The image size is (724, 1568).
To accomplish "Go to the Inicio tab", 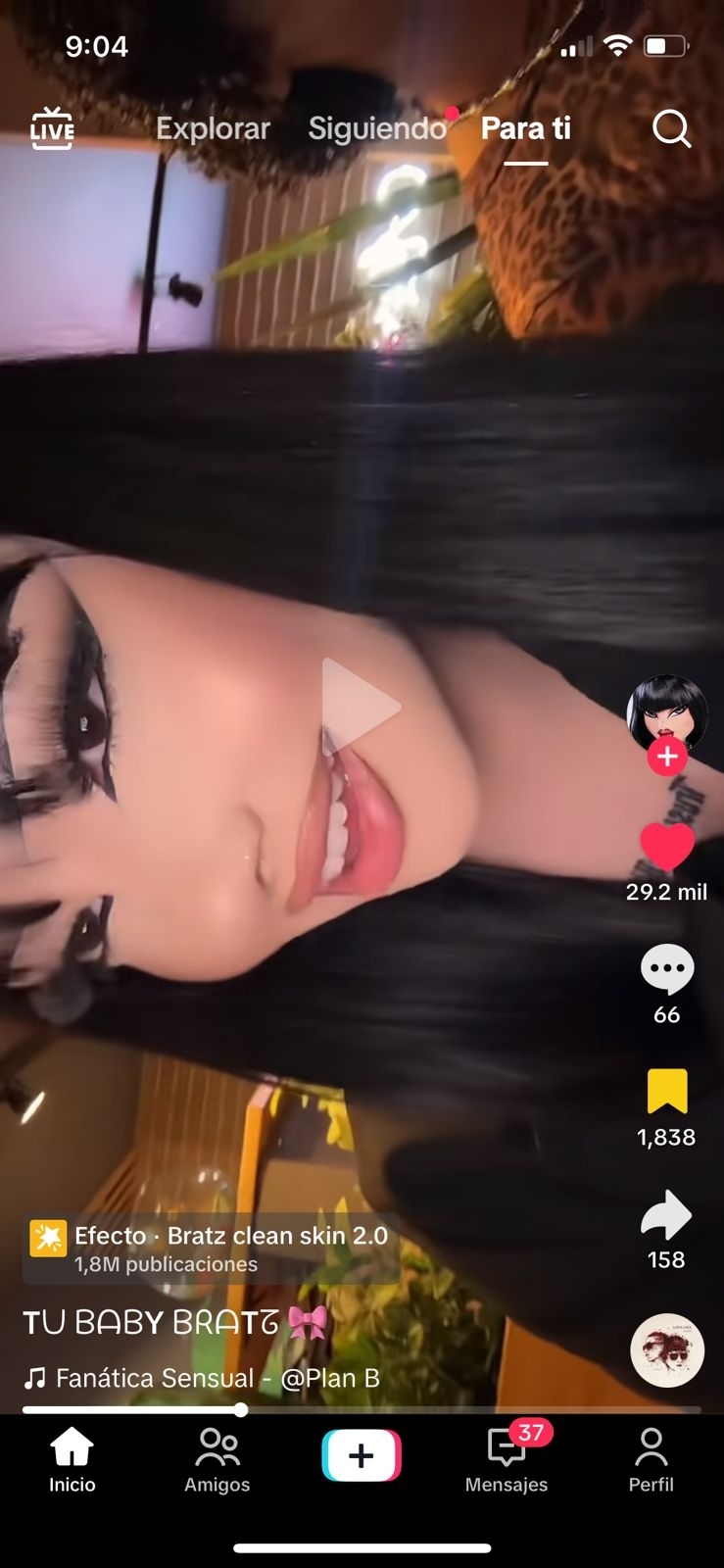I will point(72,1459).
